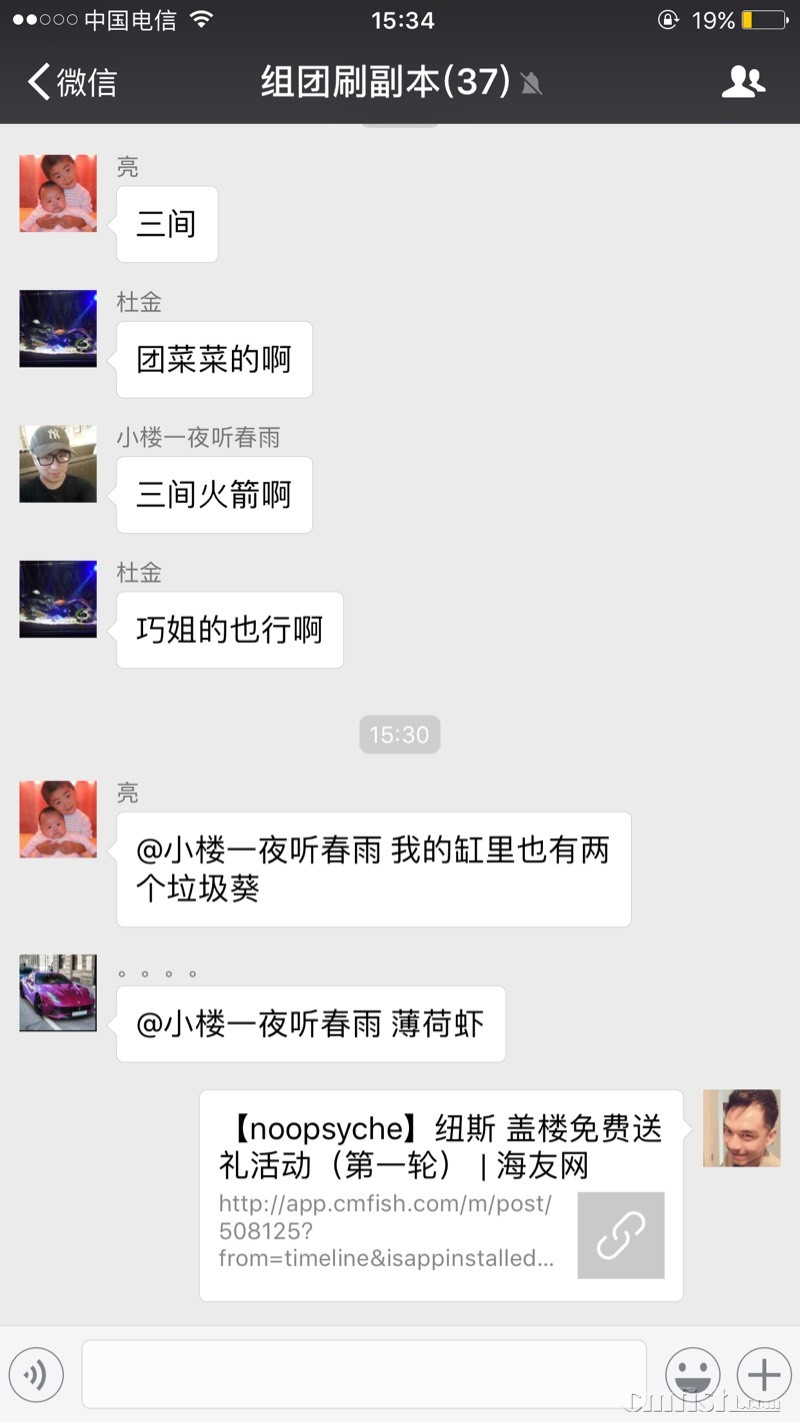
Task: Open my own avatar beside the link
Action: (x=741, y=1128)
